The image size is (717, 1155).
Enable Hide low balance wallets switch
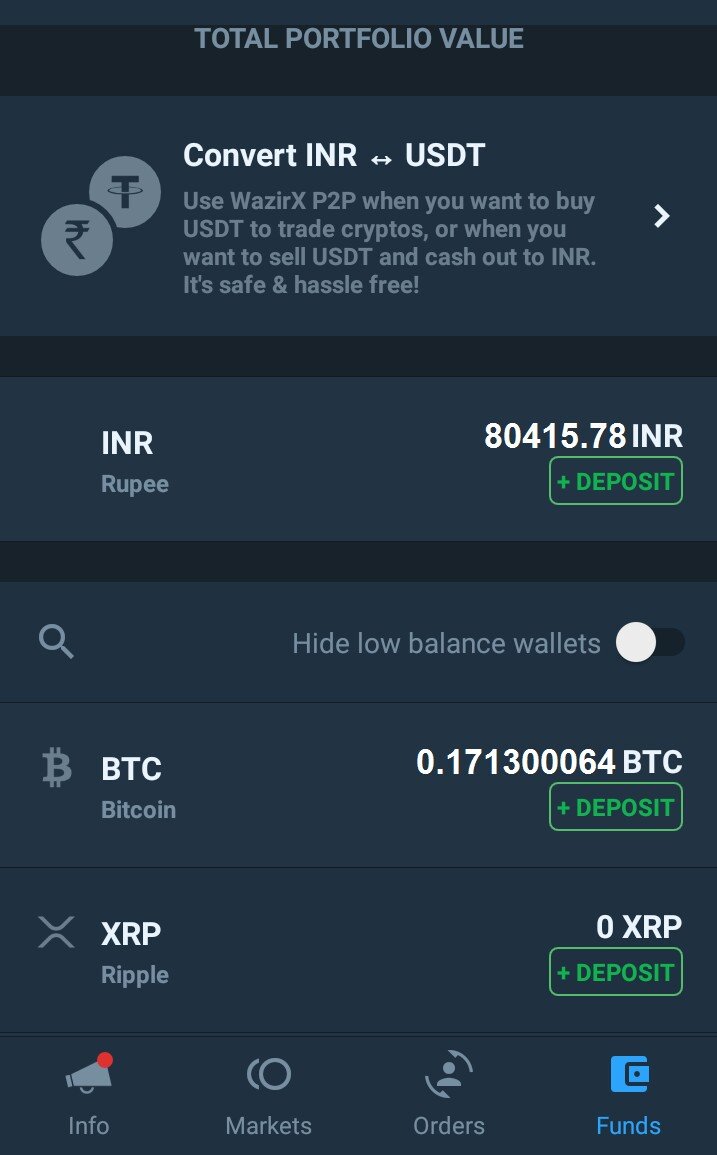pos(650,642)
